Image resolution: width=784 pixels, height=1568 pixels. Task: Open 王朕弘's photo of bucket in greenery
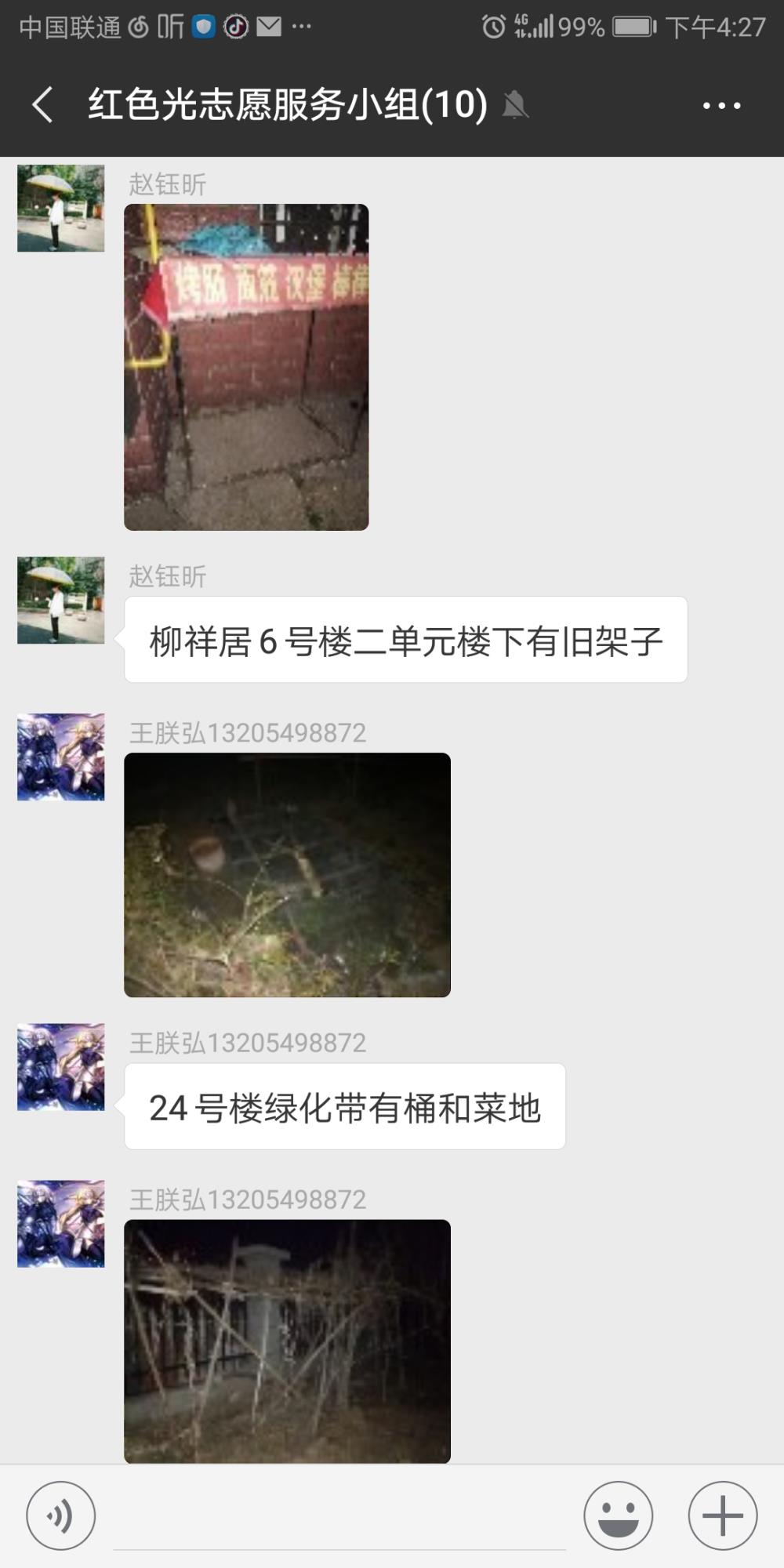pyautogui.click(x=287, y=875)
